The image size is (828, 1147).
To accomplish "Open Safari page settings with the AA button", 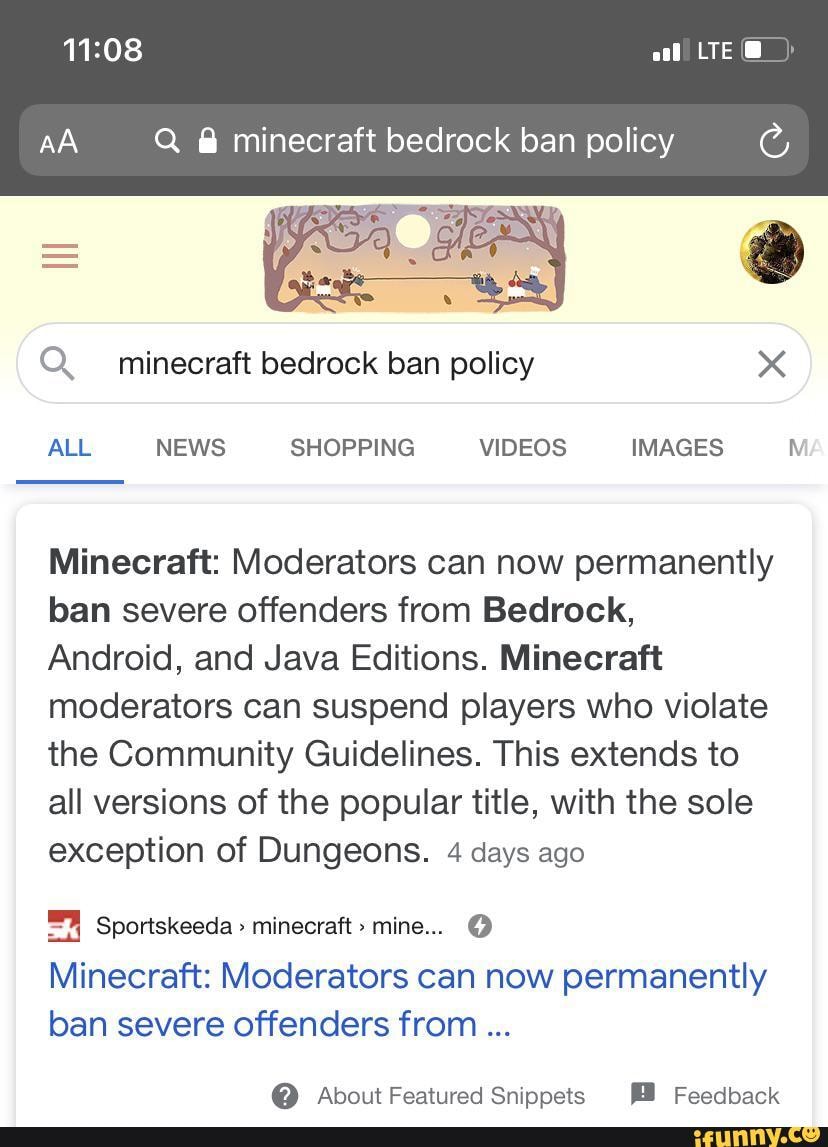I will coord(58,140).
